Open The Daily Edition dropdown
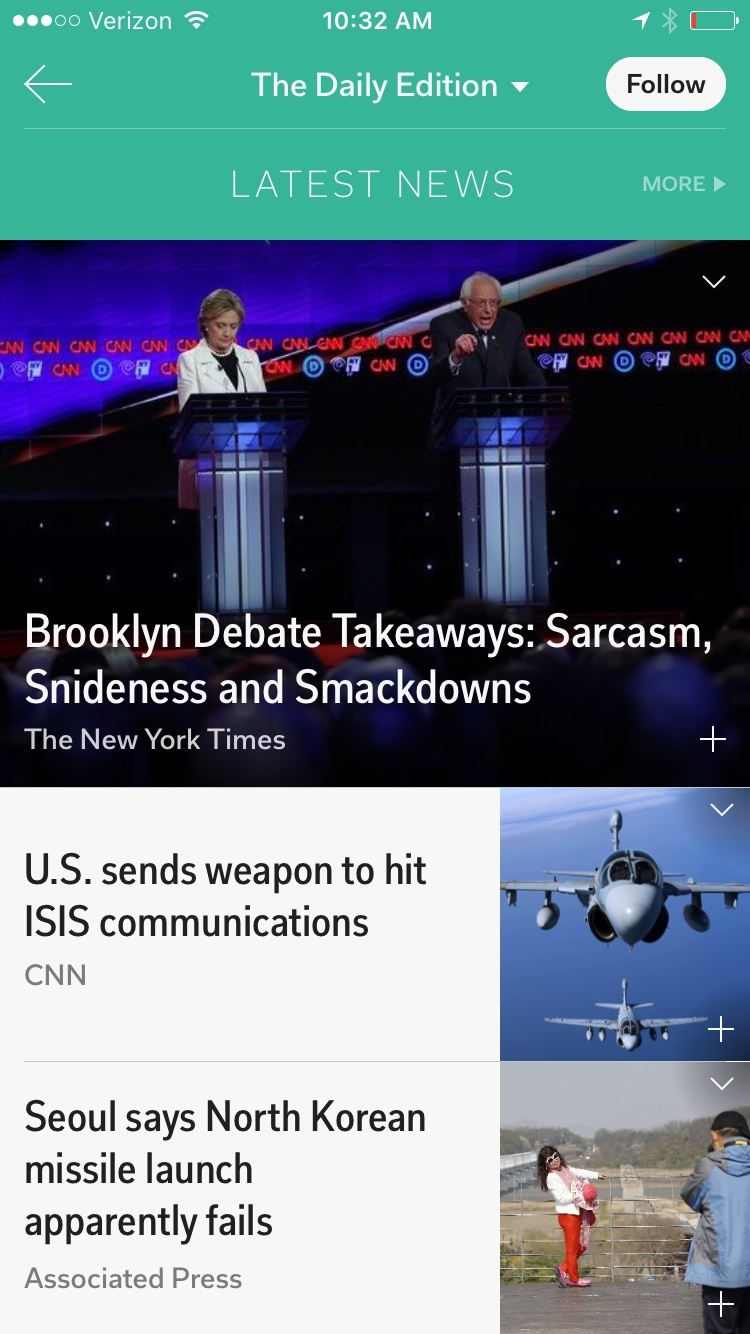The image size is (750, 1334). [390, 85]
